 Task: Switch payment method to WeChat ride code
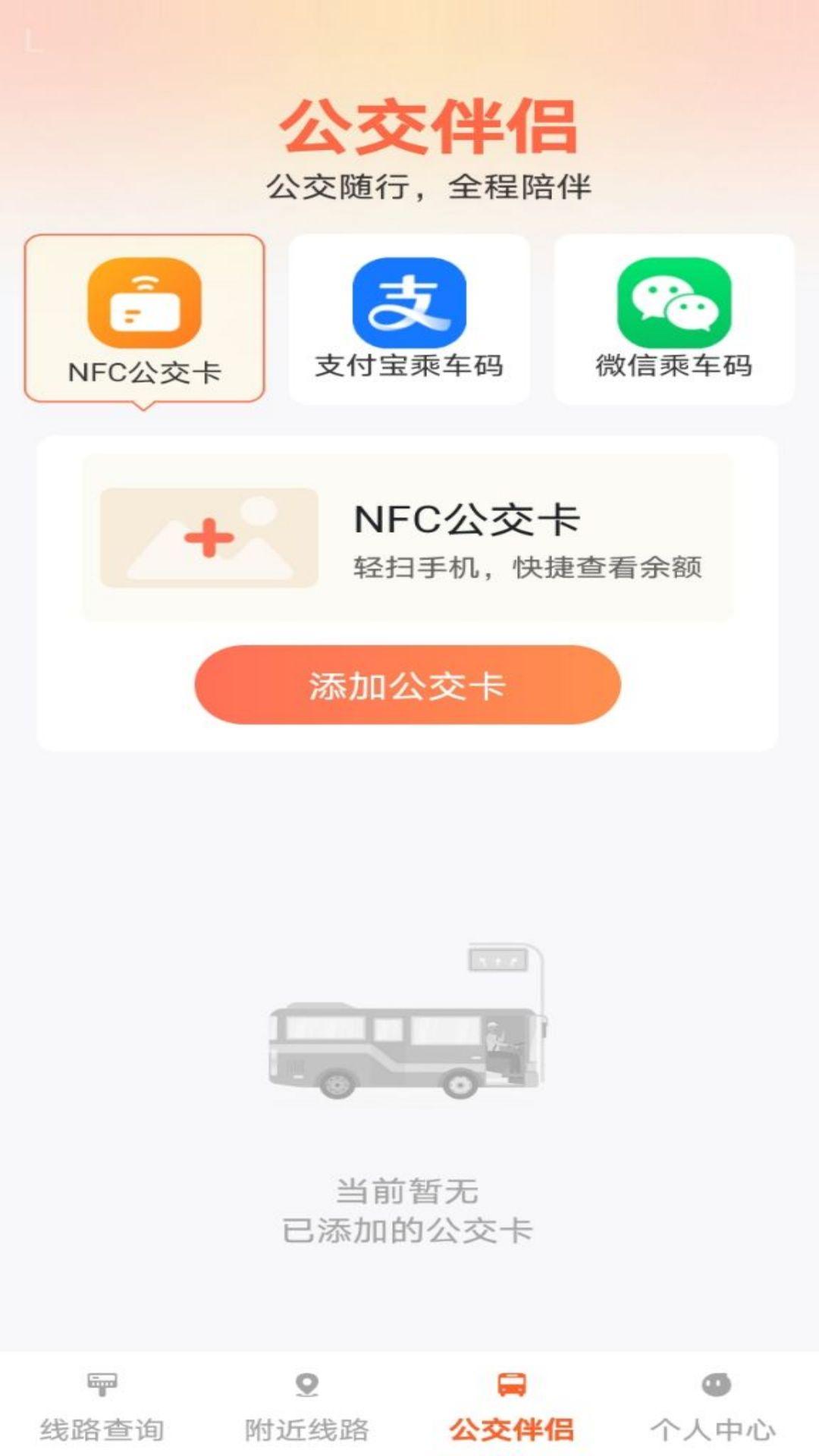pos(675,318)
